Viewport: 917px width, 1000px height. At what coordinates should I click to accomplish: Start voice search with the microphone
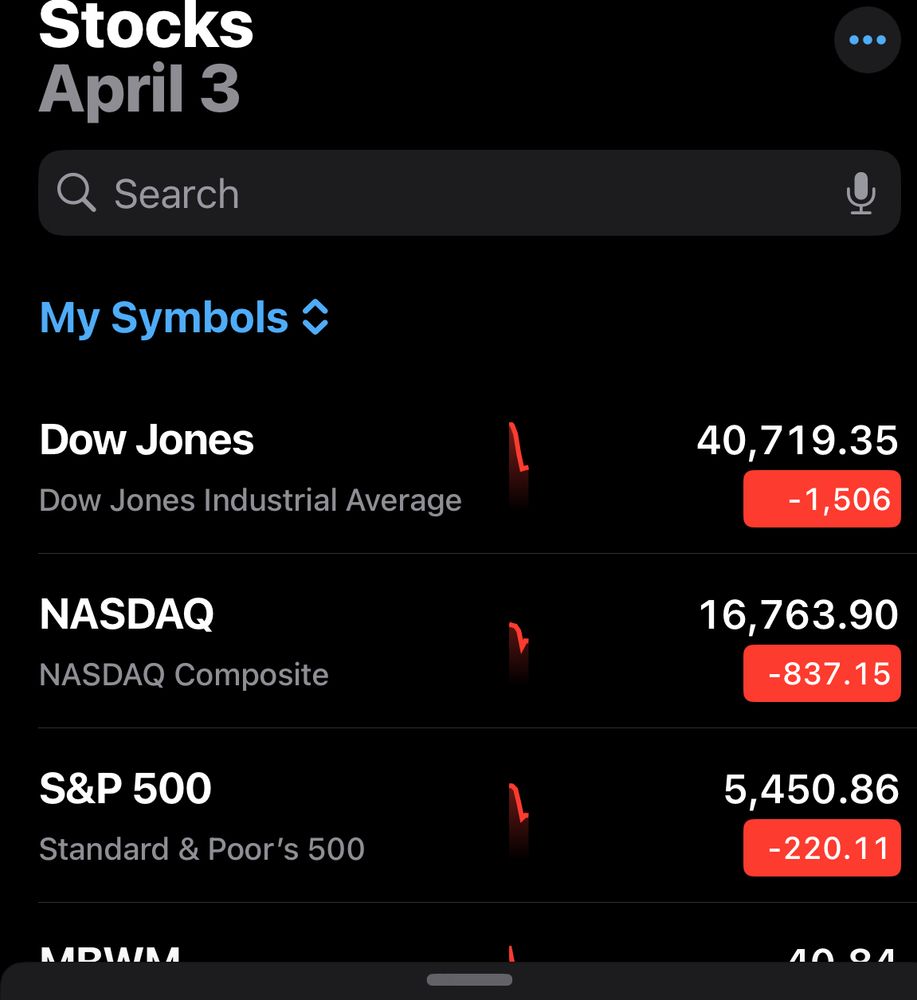click(860, 193)
